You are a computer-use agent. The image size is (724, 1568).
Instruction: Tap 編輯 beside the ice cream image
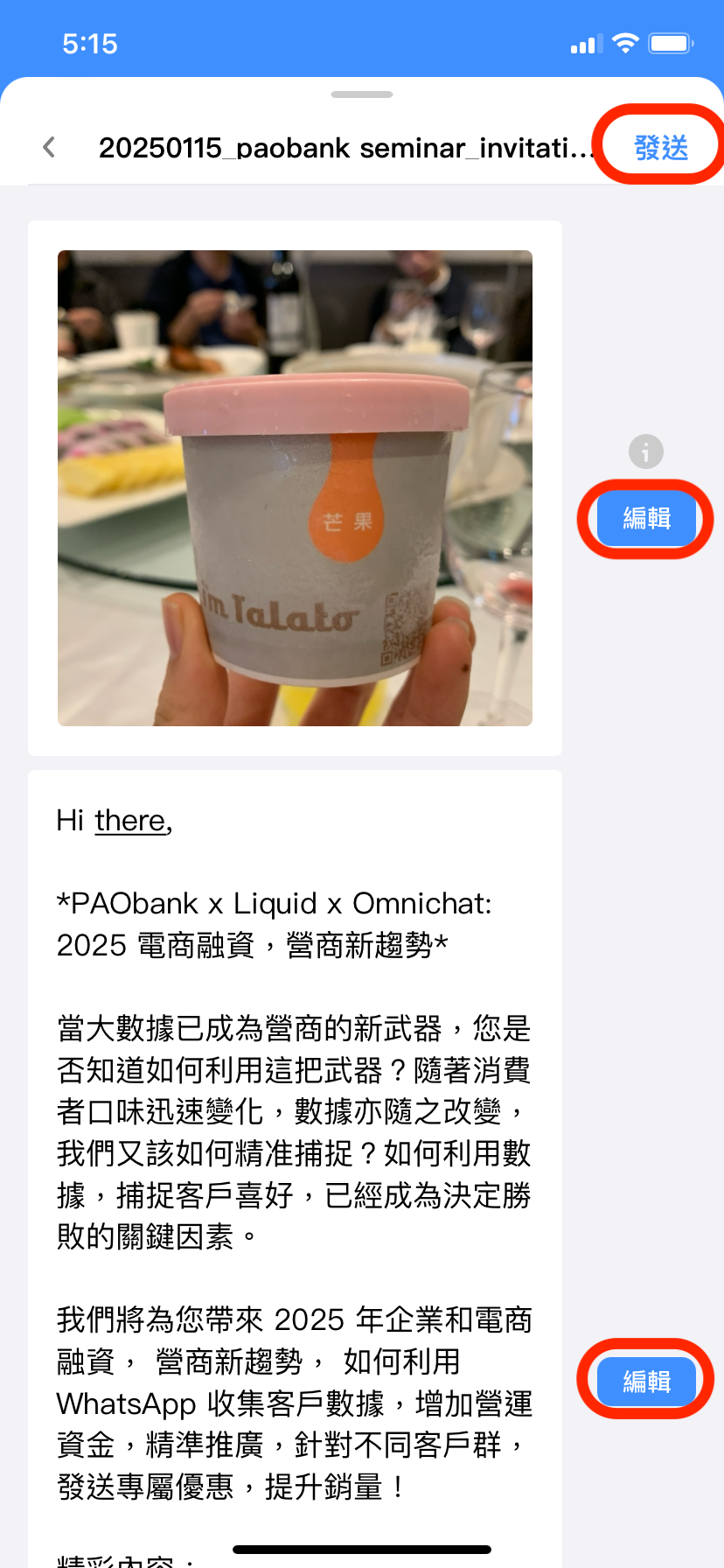pyautogui.click(x=647, y=518)
